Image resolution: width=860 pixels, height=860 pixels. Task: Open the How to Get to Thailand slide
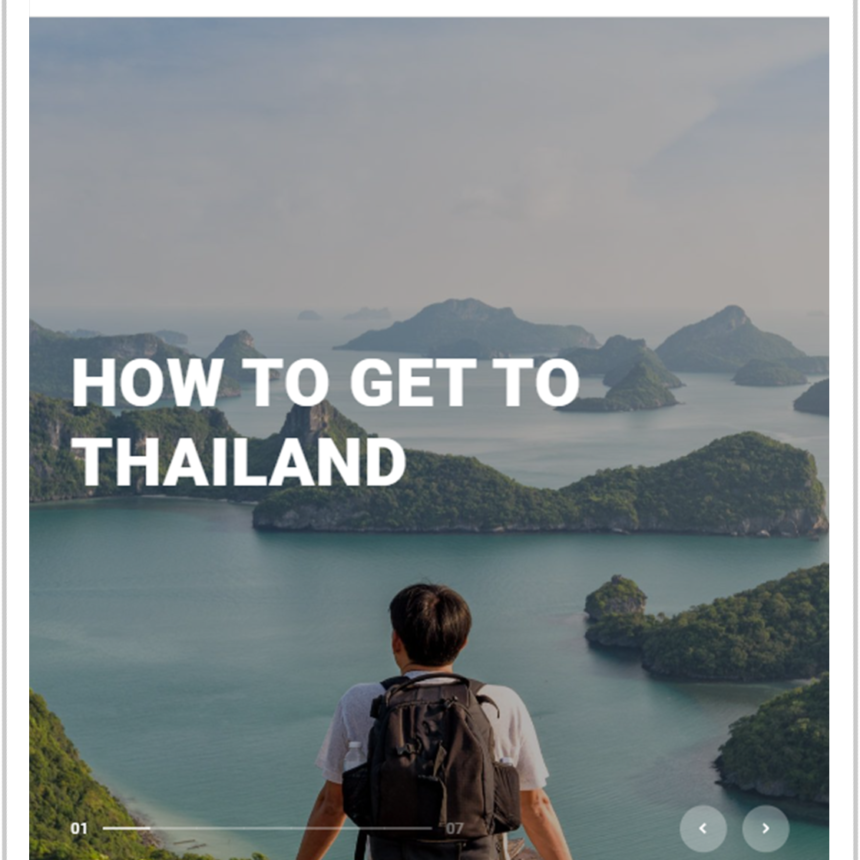(325, 422)
